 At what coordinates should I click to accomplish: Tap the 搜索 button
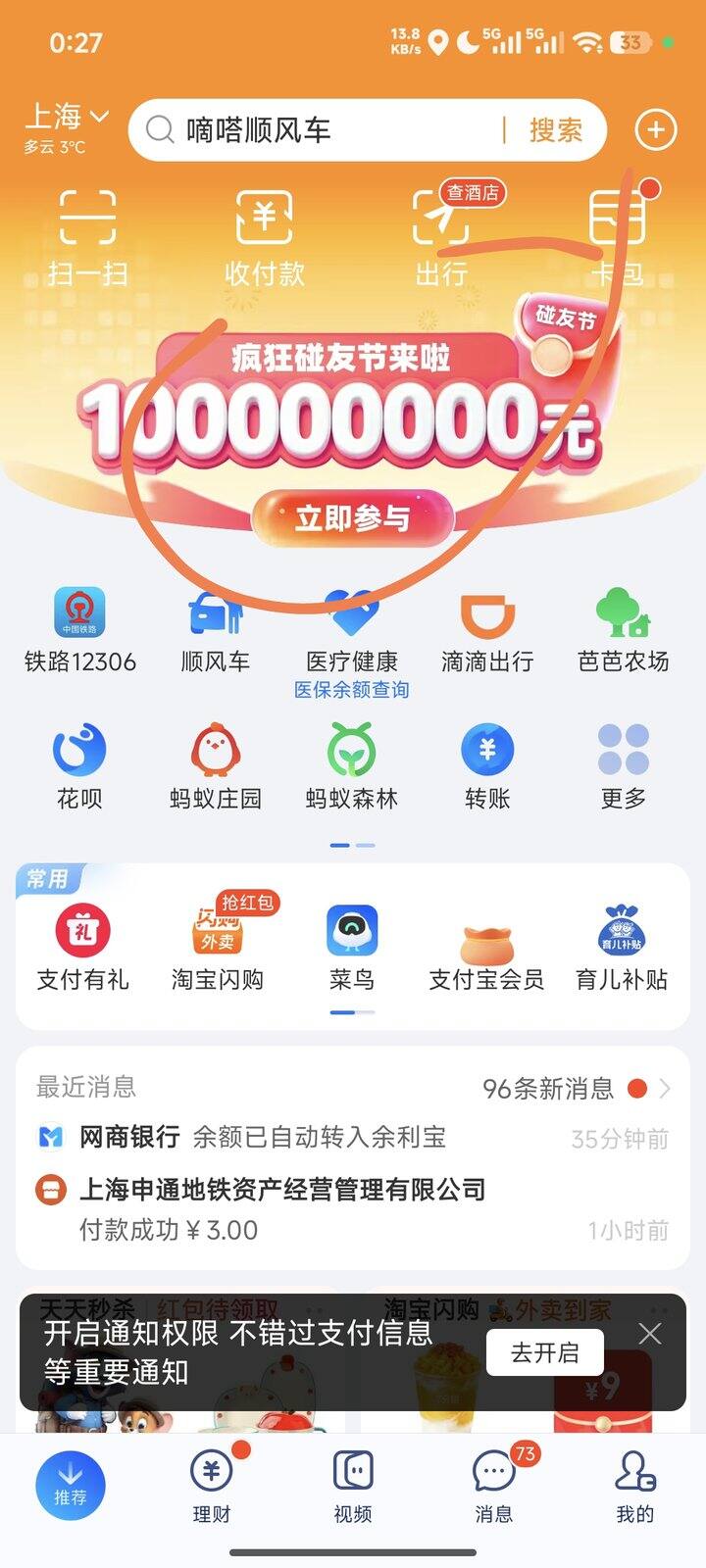[x=555, y=130]
